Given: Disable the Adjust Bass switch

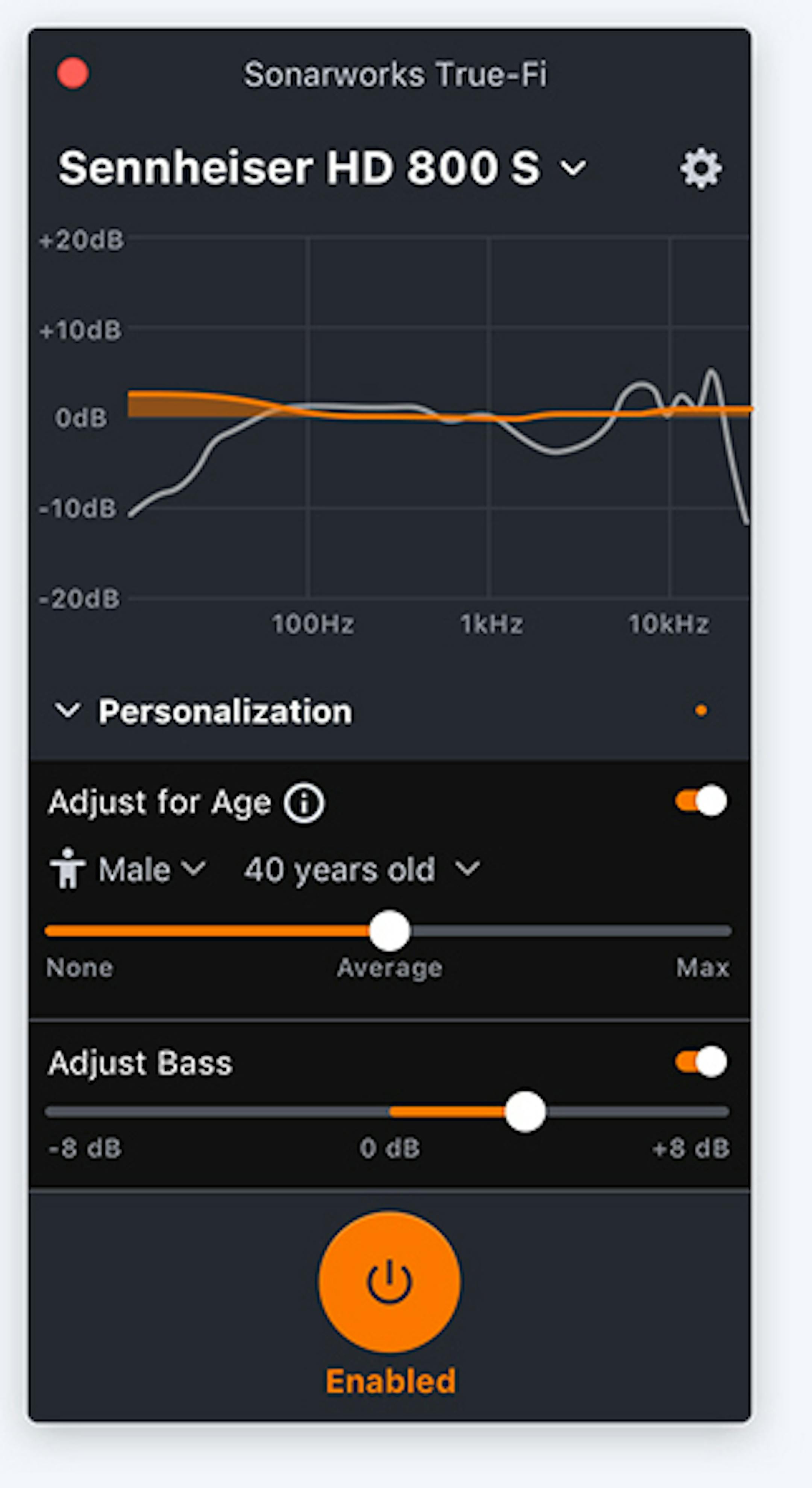Looking at the screenshot, I should coord(701,1062).
